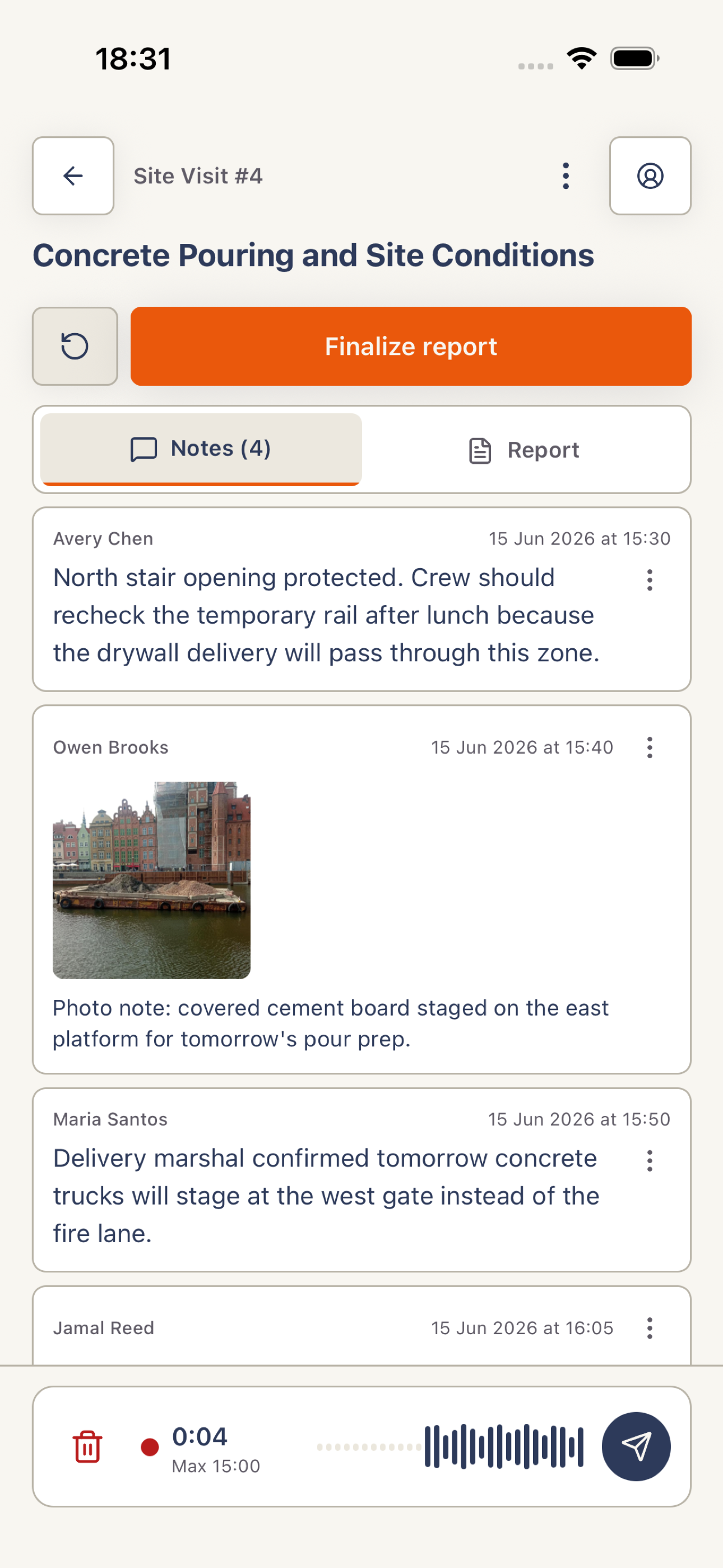
Task: Open options for Owen Brooks' note
Action: tap(650, 748)
